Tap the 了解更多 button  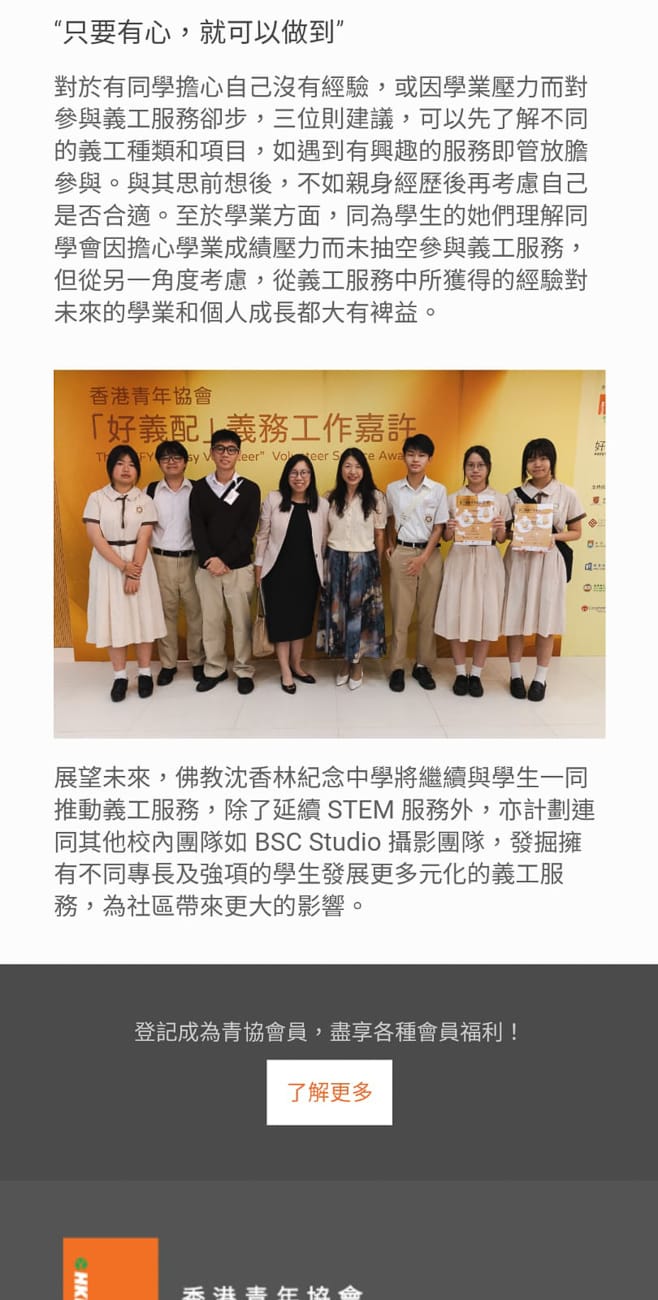coord(329,1092)
